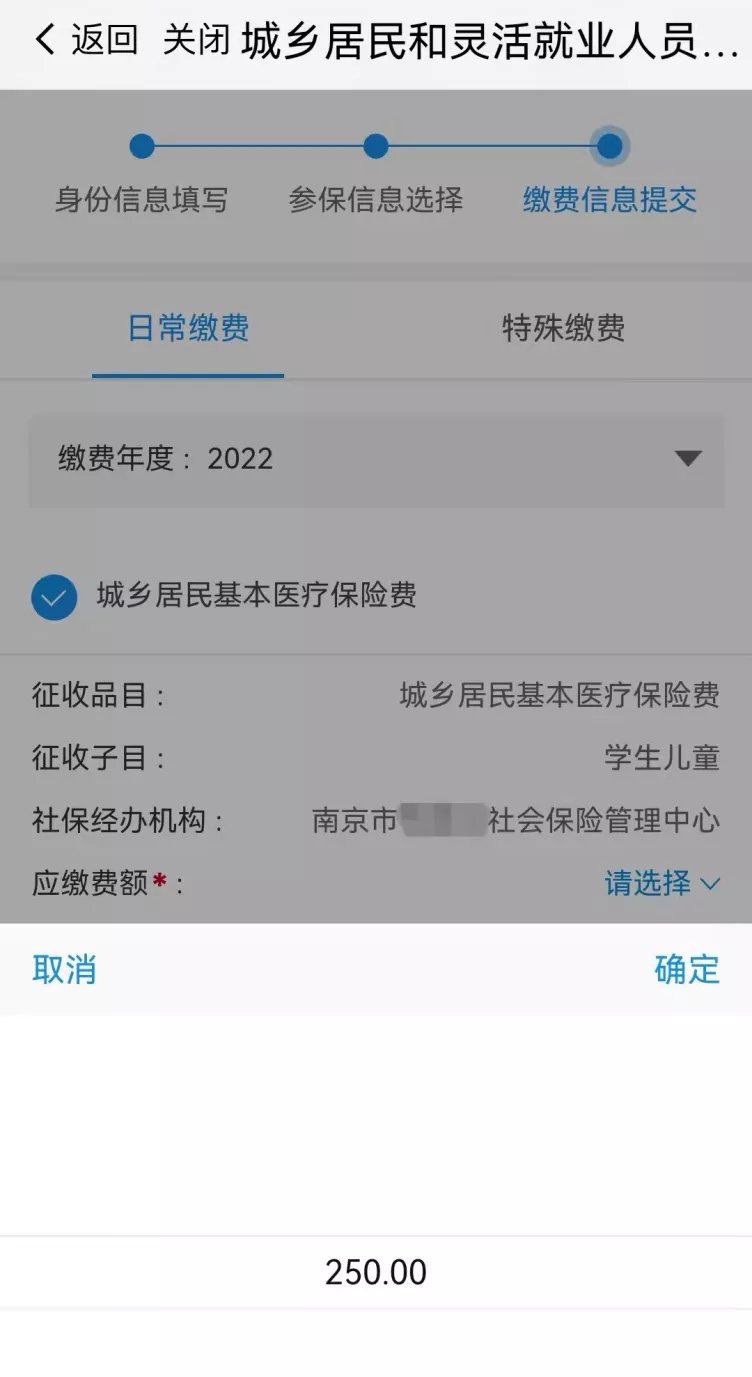This screenshot has width=752, height=1377.
Task: Close the page with 关闭
Action: (195, 40)
